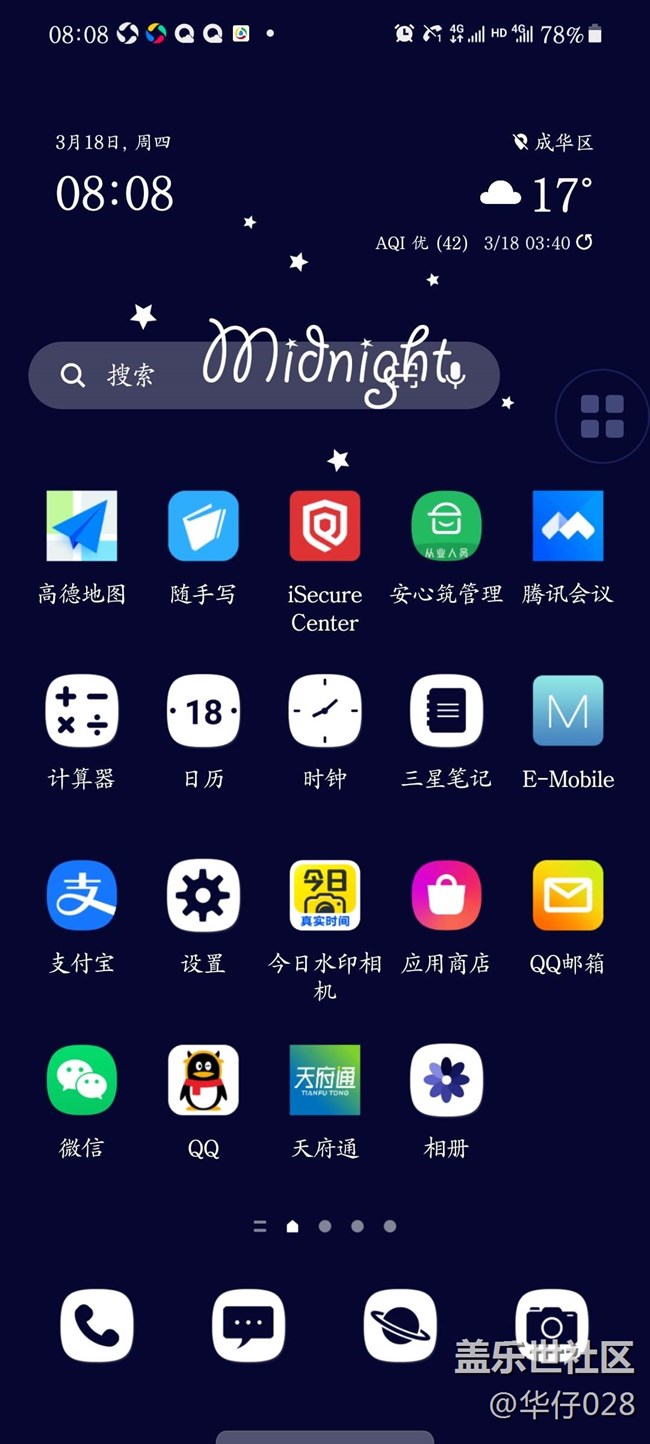
Task: Open the 时钟 clock app
Action: (325, 711)
